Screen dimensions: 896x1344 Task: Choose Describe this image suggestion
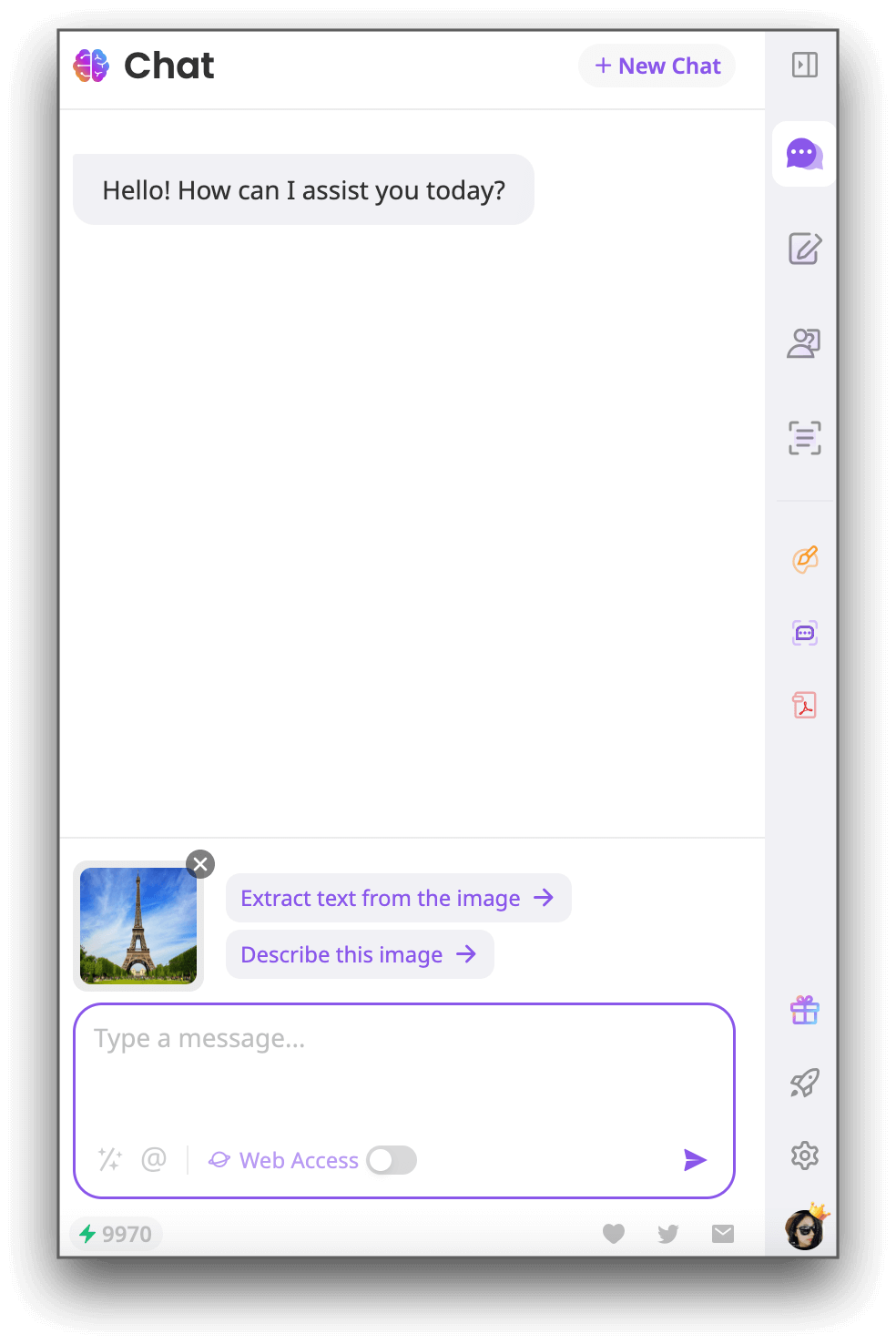click(360, 954)
